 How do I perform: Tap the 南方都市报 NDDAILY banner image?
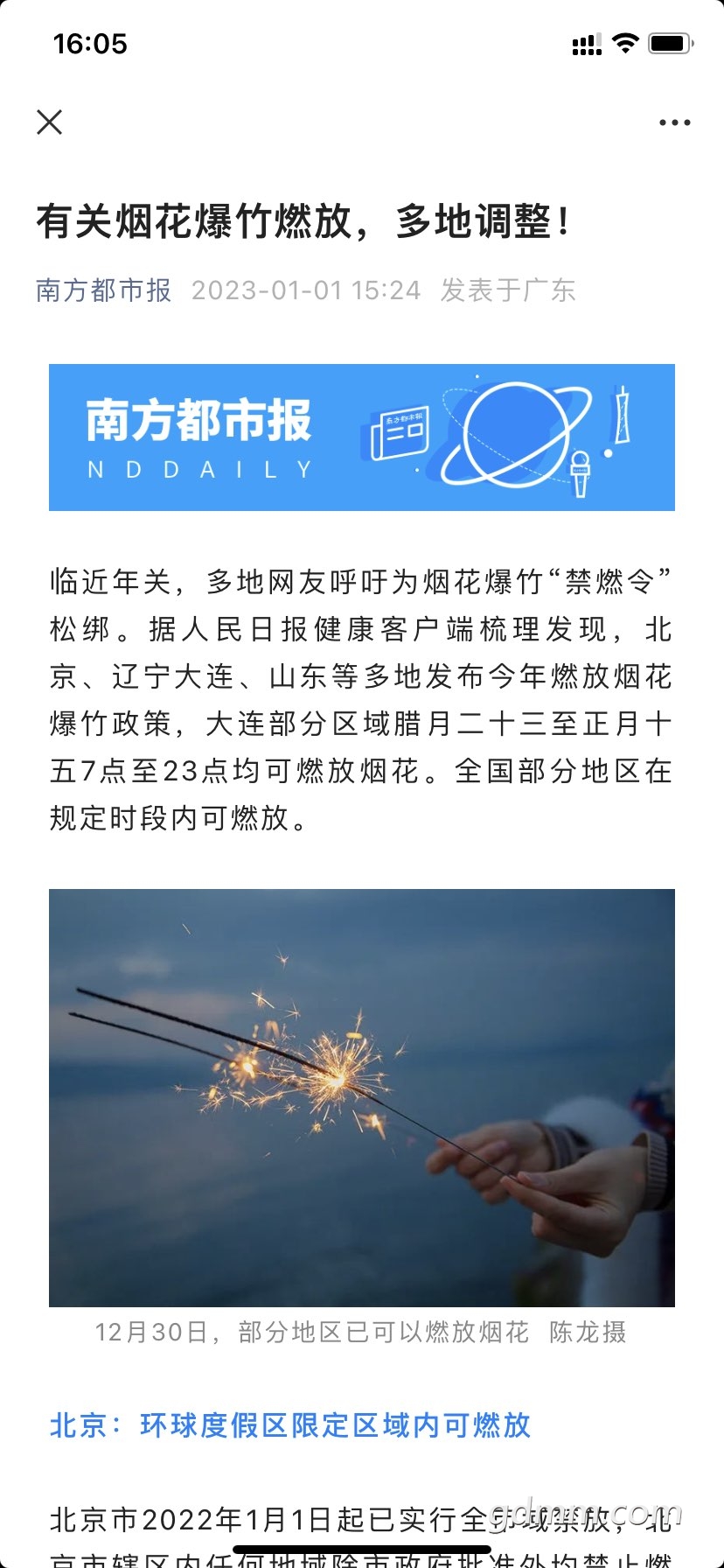tap(362, 437)
